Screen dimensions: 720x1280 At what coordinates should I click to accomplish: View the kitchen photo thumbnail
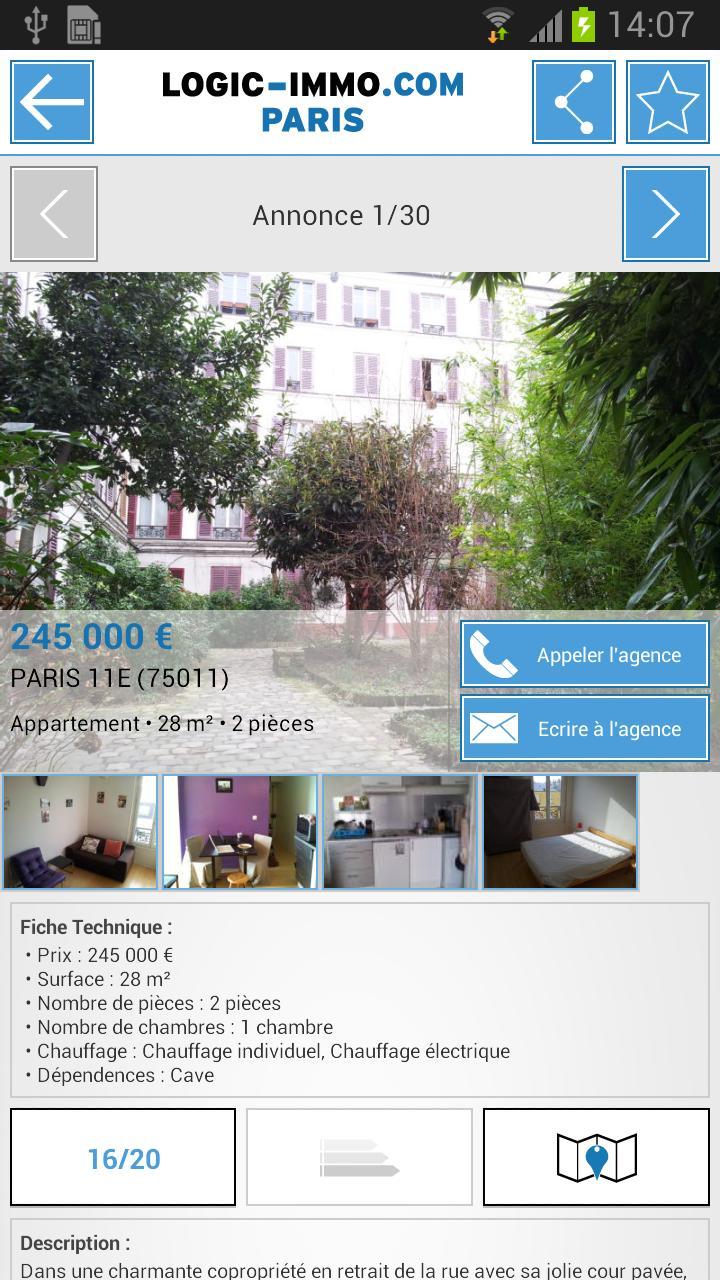coord(400,832)
